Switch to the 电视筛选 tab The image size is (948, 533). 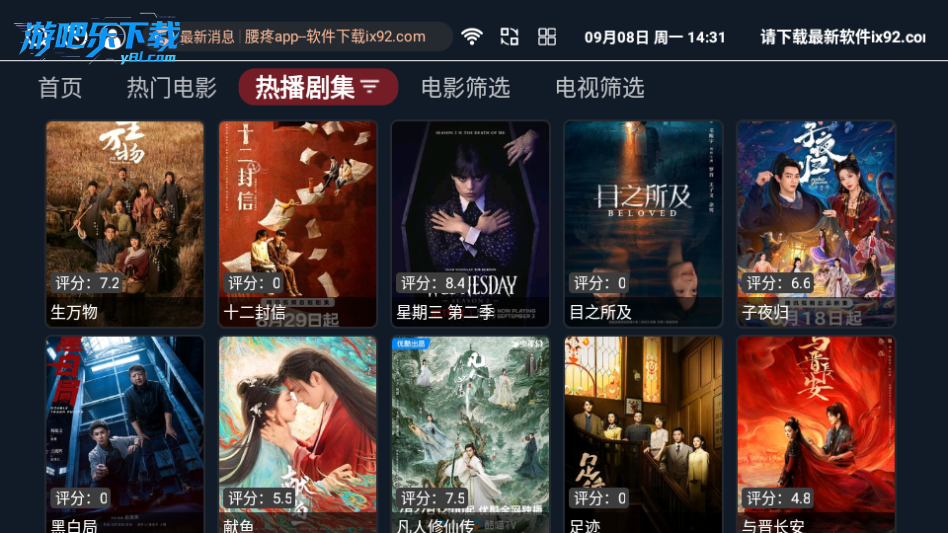pyautogui.click(x=599, y=88)
